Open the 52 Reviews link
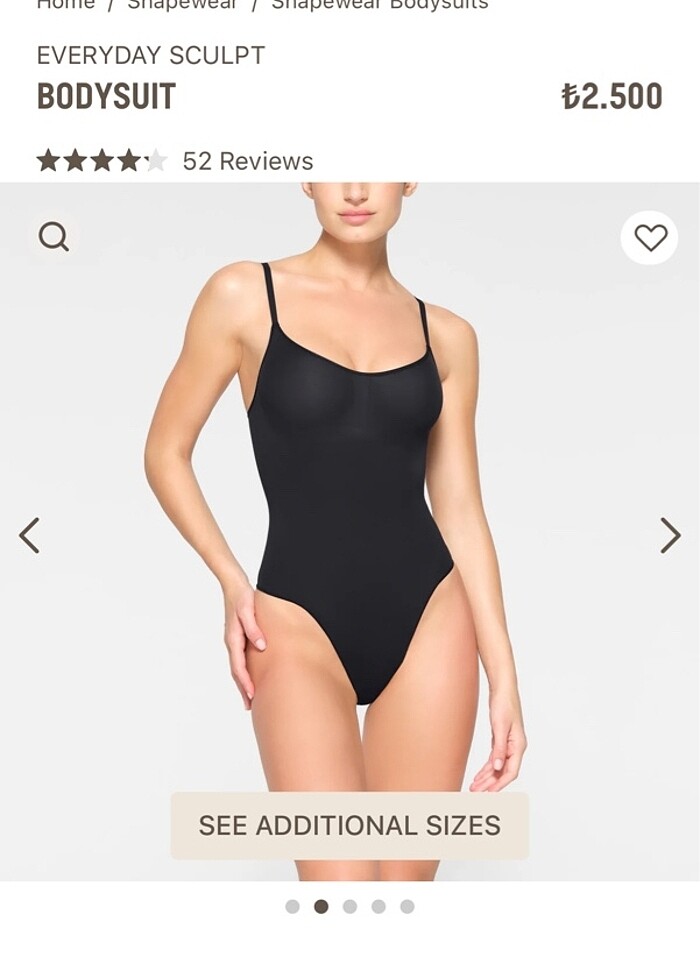Screen dimensions: 700x980 pos(247,161)
